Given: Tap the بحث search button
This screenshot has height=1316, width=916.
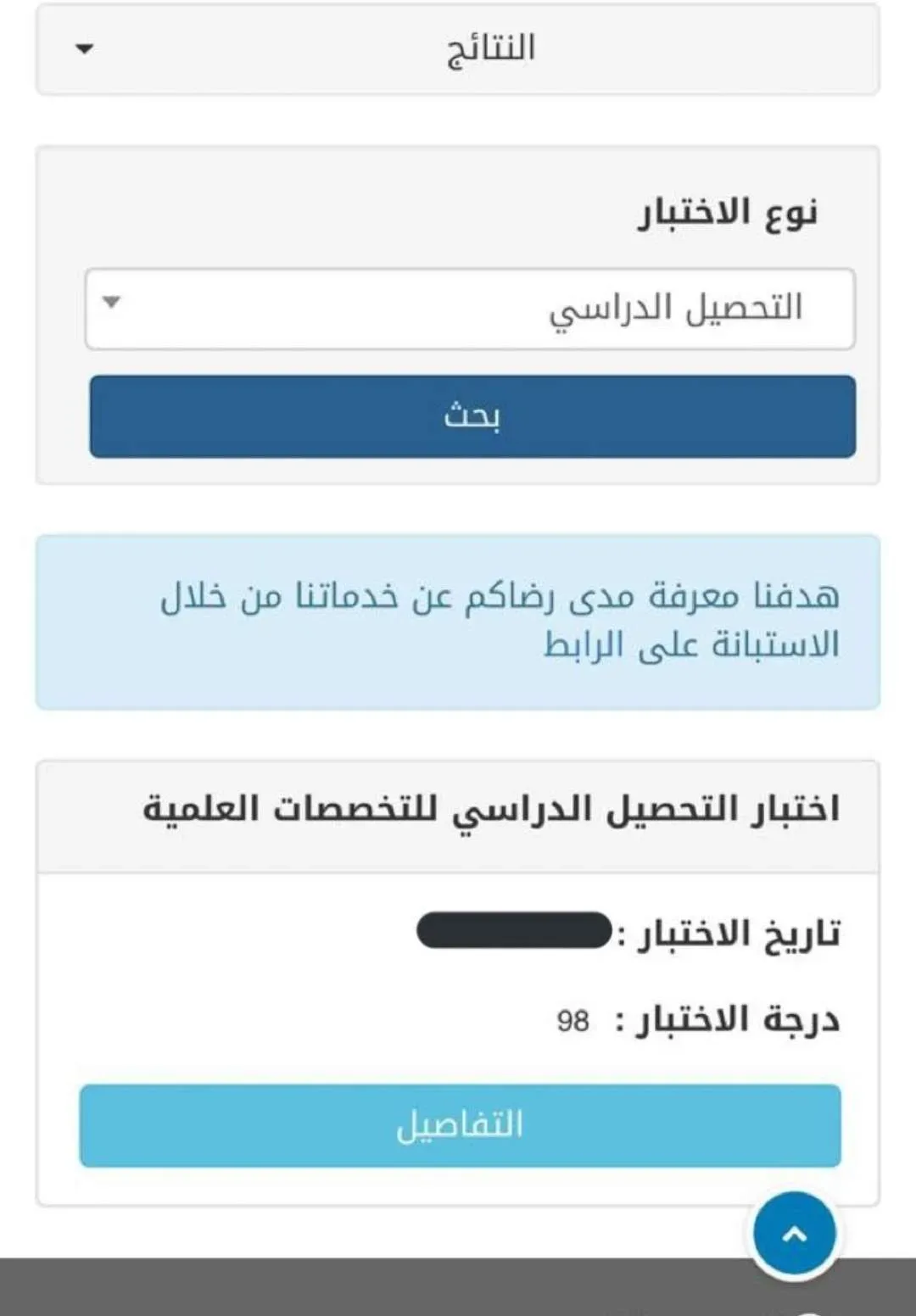Looking at the screenshot, I should (x=472, y=416).
